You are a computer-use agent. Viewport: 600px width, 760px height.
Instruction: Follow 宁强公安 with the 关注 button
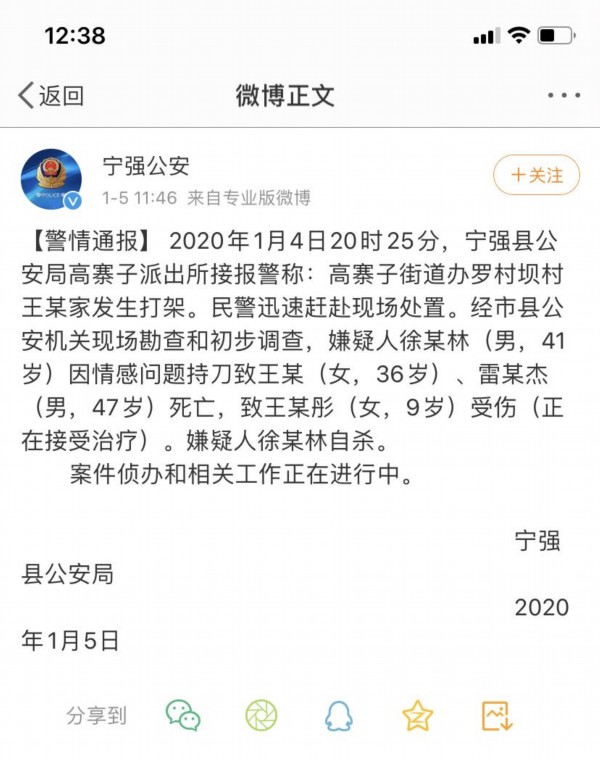tap(536, 176)
